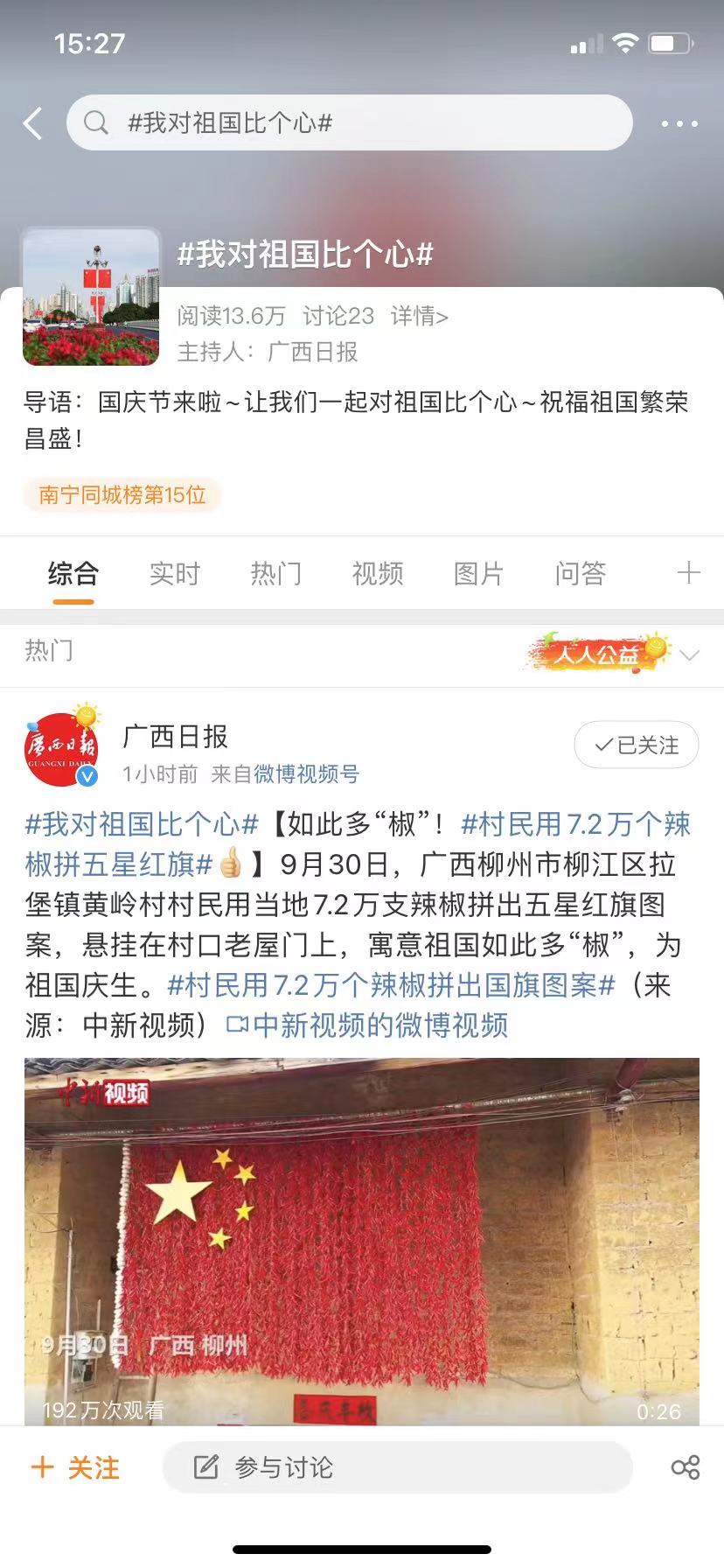Switch to the 热门 tab
724x1568 pixels.
[x=276, y=574]
